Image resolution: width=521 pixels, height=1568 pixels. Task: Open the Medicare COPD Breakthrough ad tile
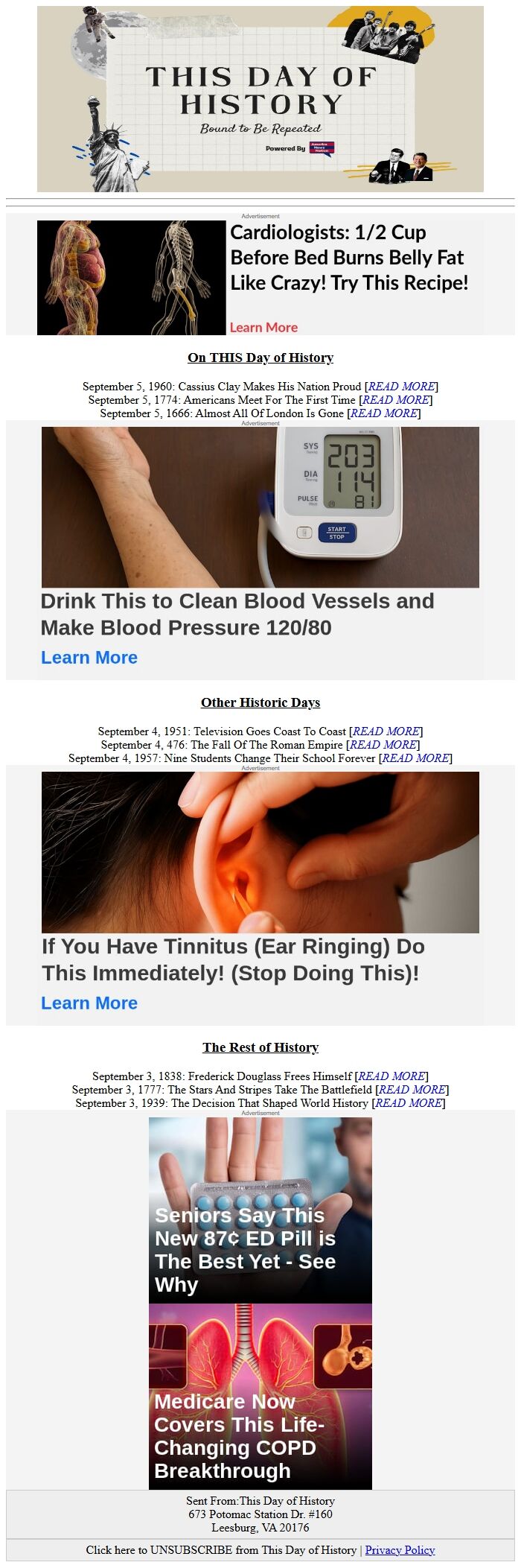(260, 1395)
